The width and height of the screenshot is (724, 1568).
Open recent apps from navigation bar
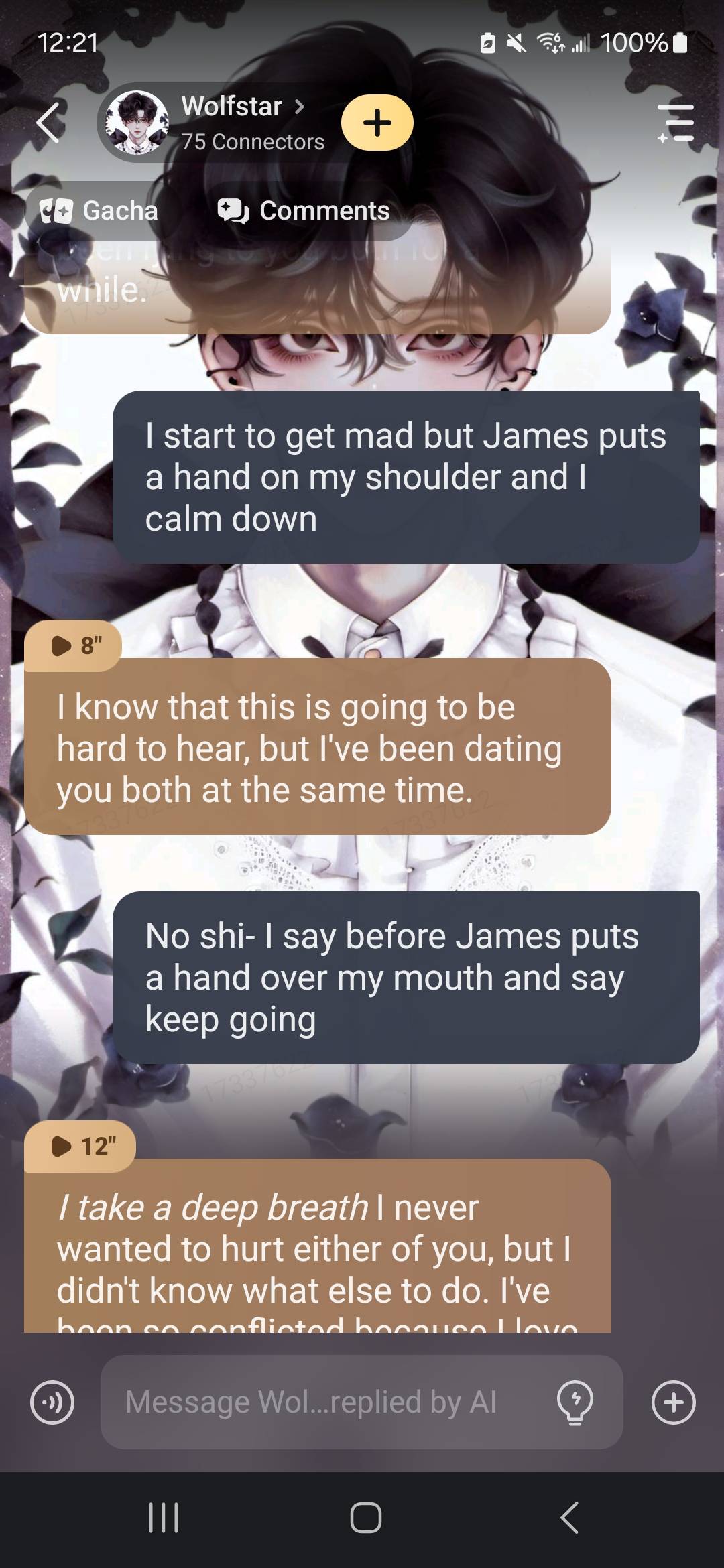click(x=163, y=1517)
